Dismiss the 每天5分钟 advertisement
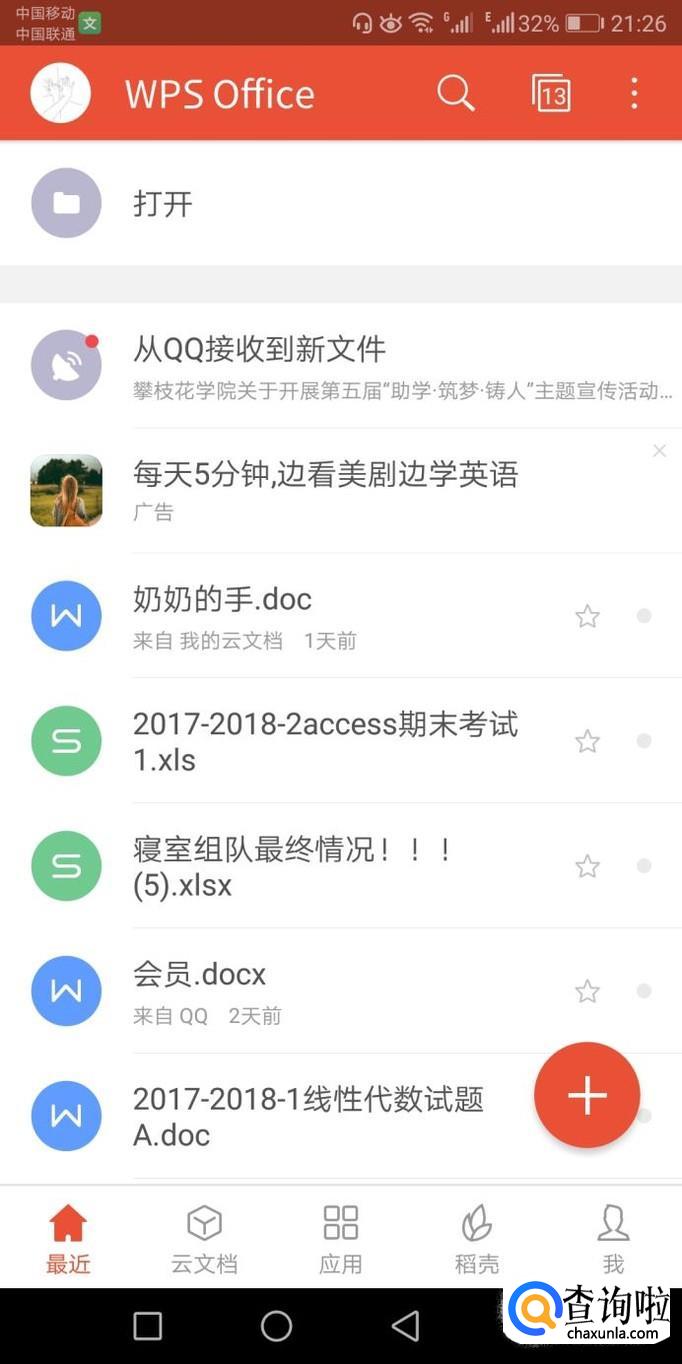682x1364 pixels. coord(659,451)
